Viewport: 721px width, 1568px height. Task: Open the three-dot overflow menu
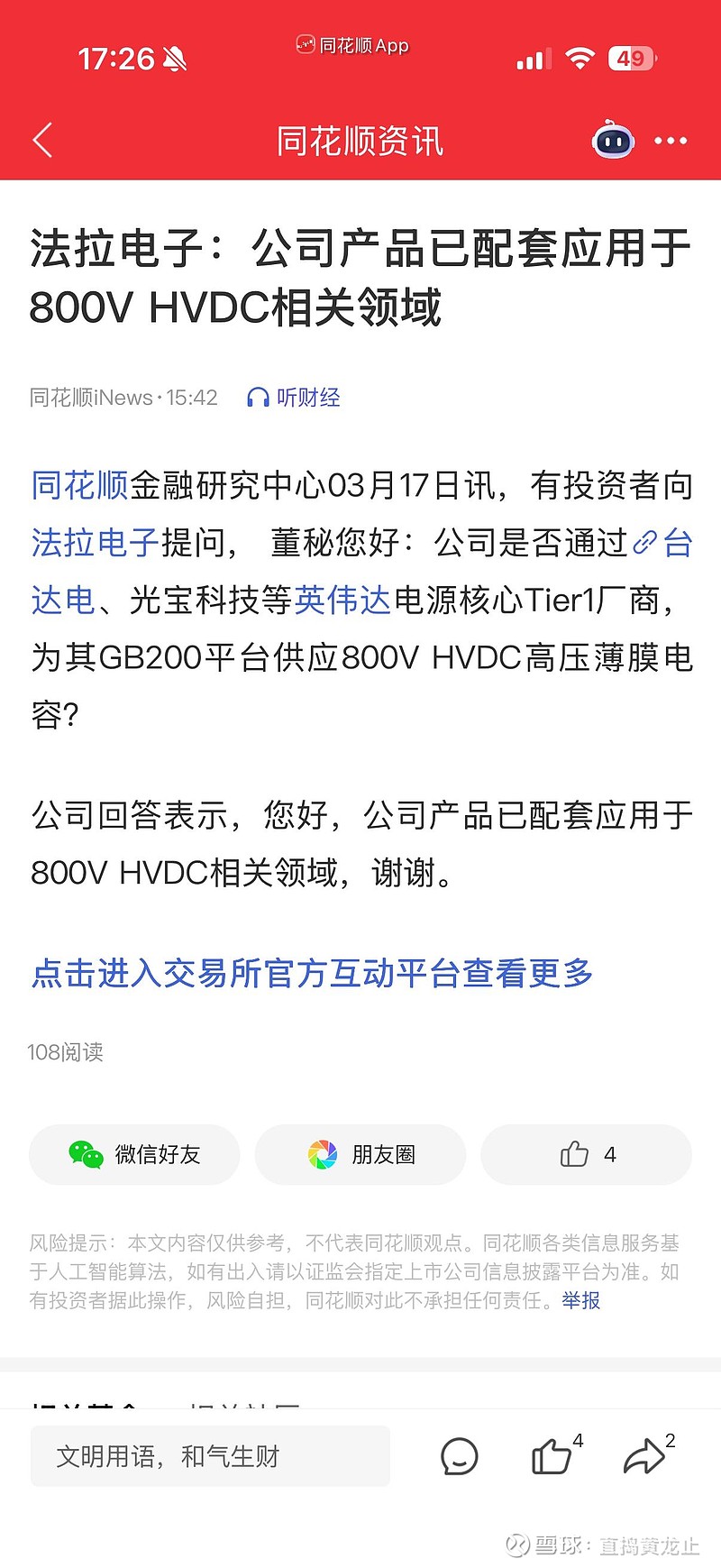click(x=671, y=141)
